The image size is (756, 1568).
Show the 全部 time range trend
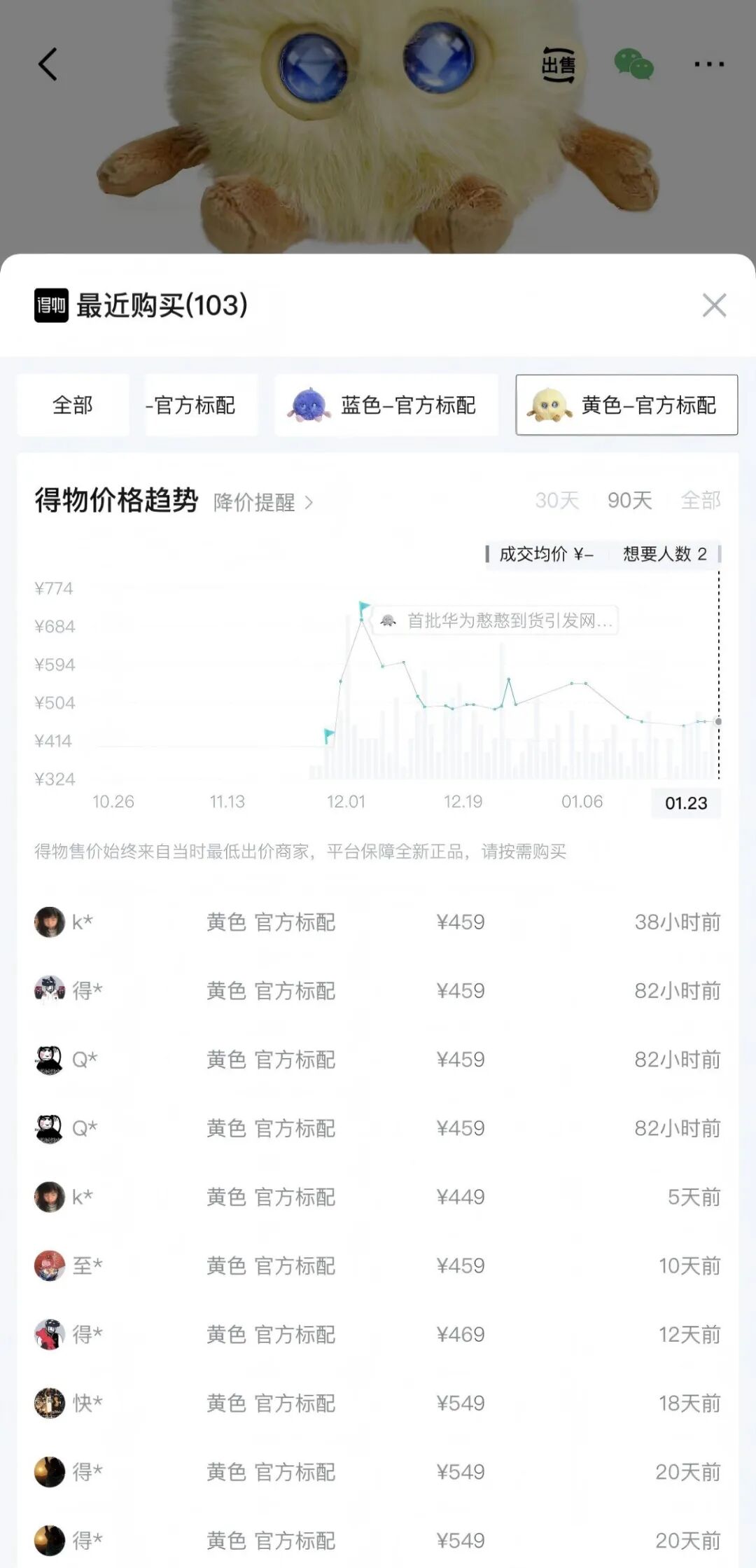(x=701, y=500)
